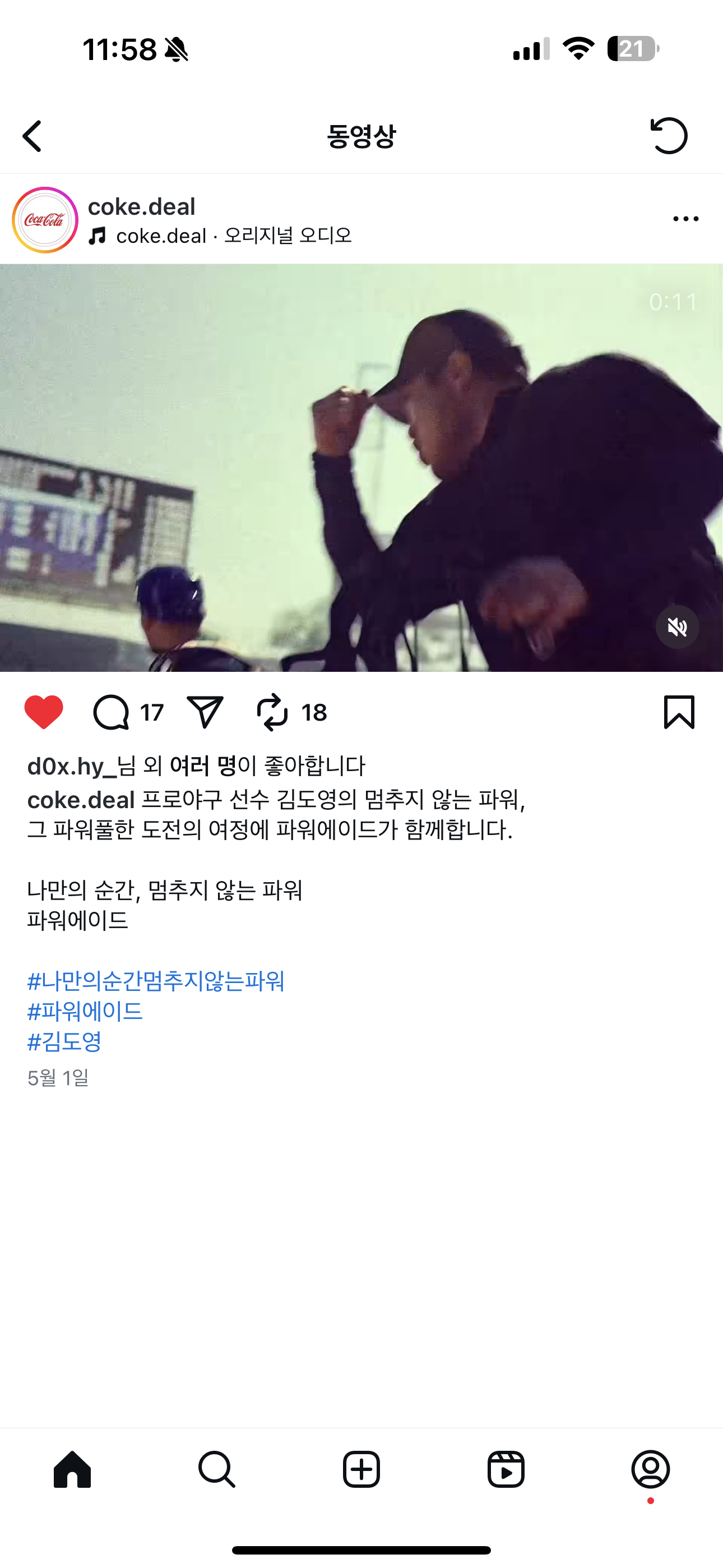Image resolution: width=723 pixels, height=1568 pixels.
Task: Switch to the Search tab
Action: (217, 1469)
